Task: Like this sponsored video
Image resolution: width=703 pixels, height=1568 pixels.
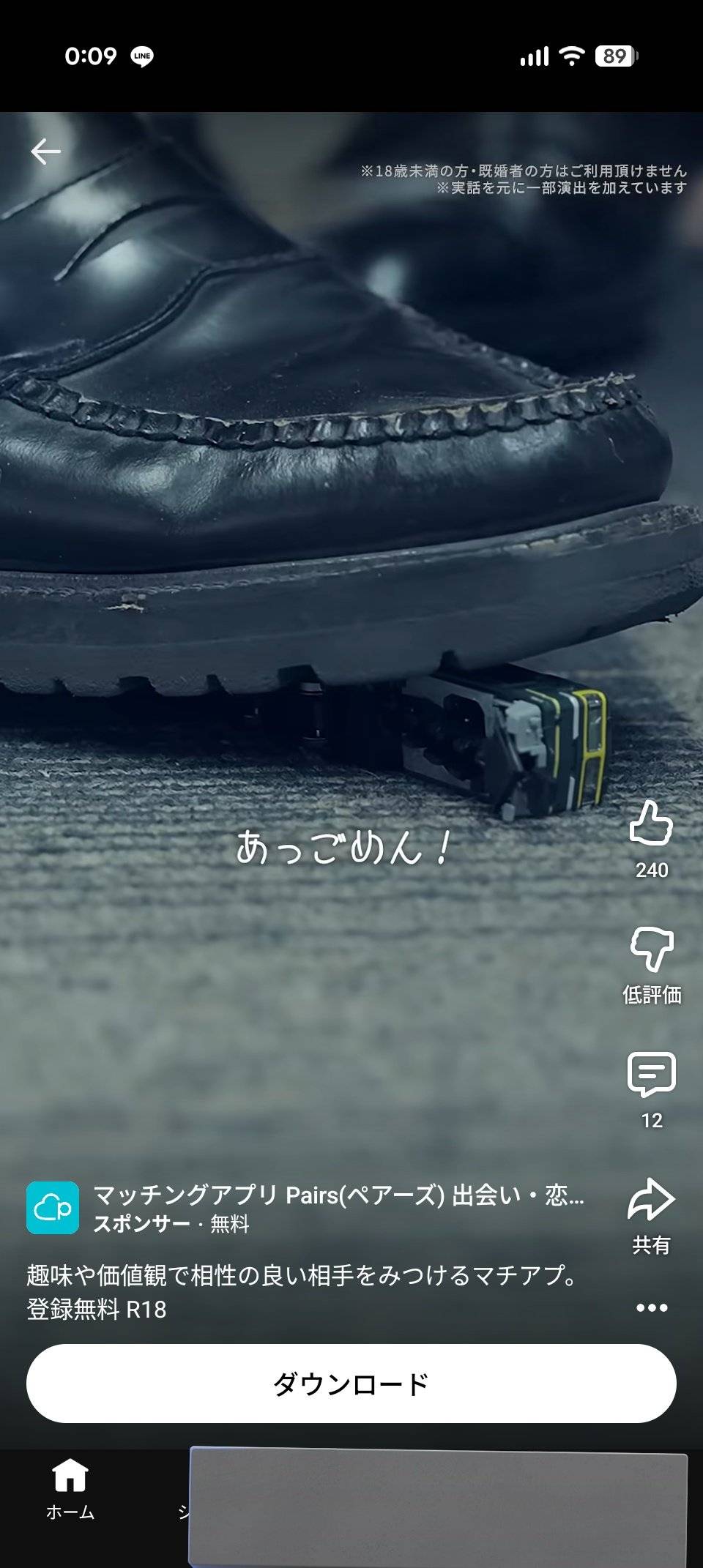Action: 651,824
